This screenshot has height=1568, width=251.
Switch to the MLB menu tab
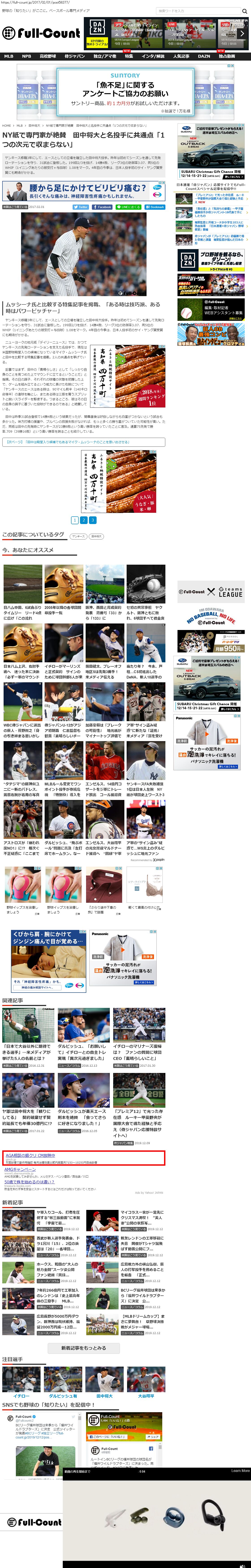[x=9, y=56]
